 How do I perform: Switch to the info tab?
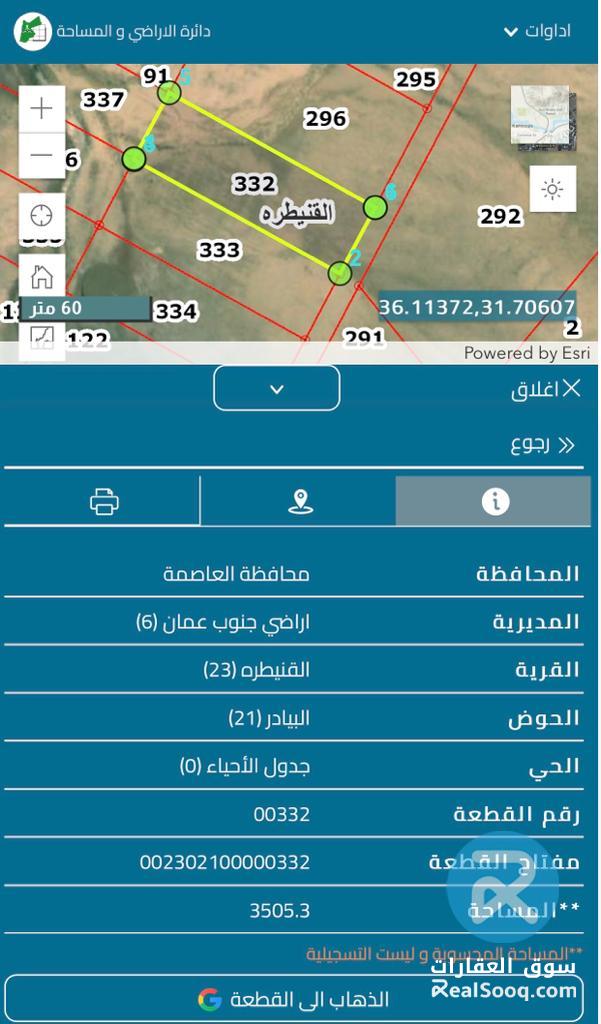coord(495,501)
